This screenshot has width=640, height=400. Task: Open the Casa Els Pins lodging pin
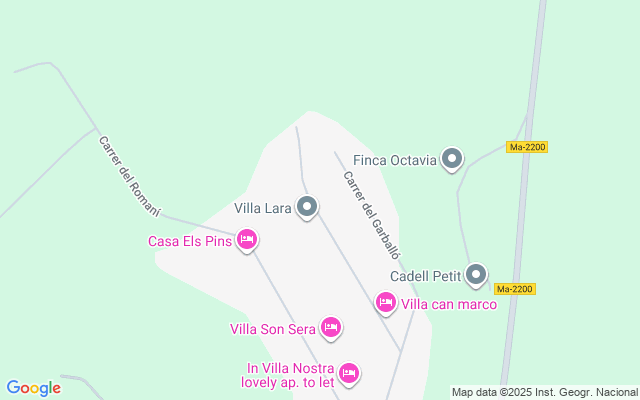[x=248, y=240]
